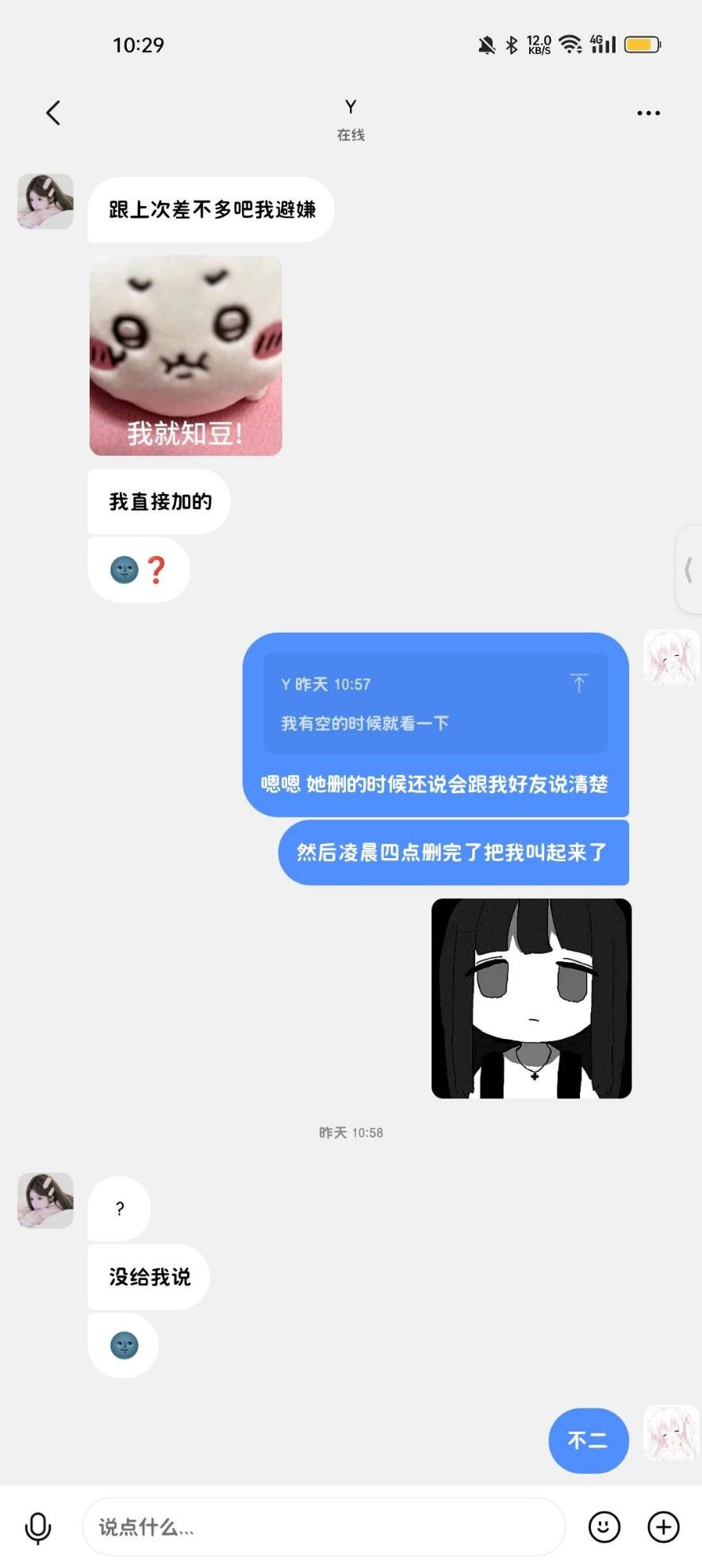Tap the microphone voice input icon
Image resolution: width=702 pixels, height=1568 pixels.
coord(38,1527)
